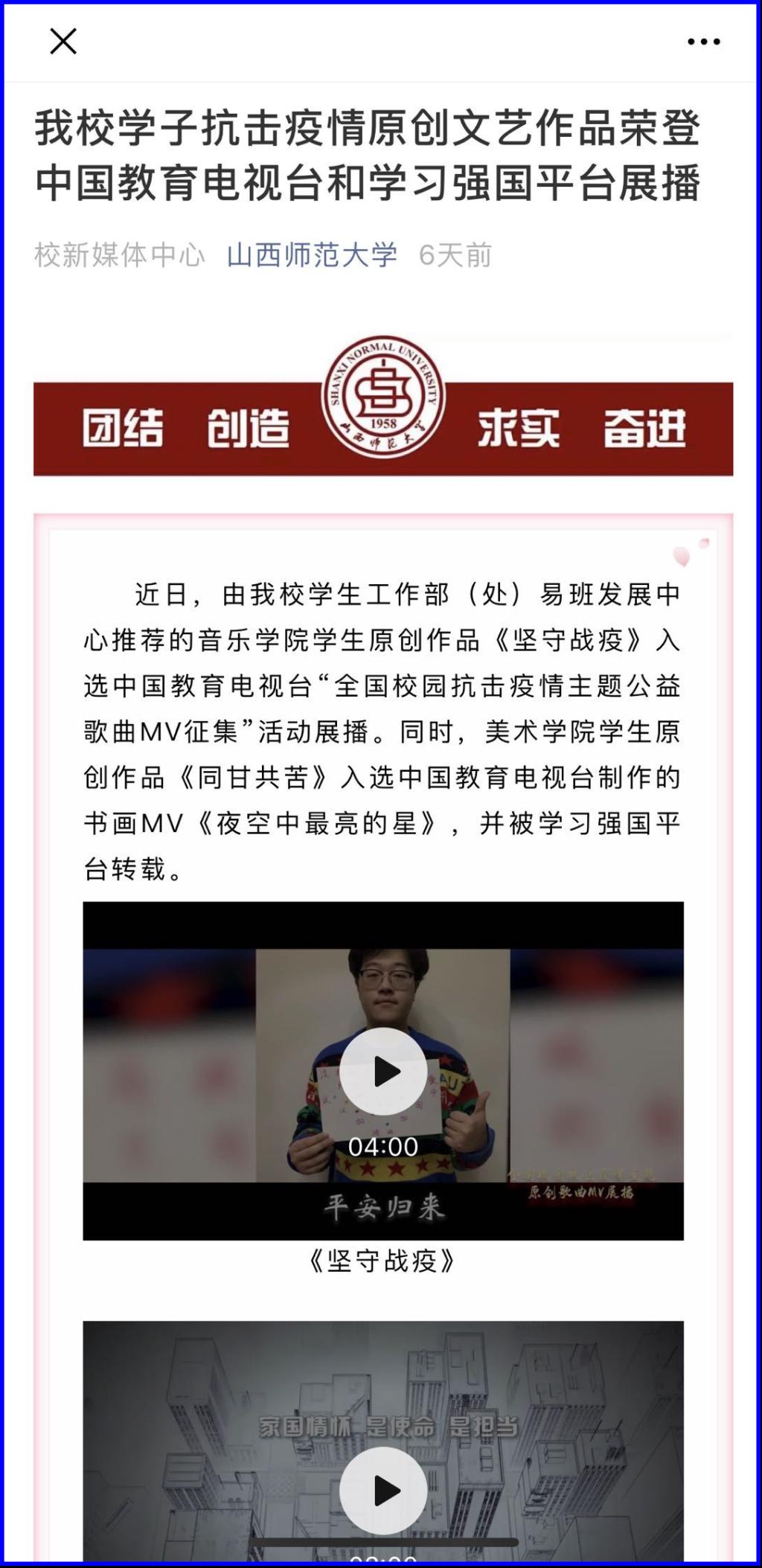Image resolution: width=762 pixels, height=1568 pixels.
Task: Close the article page
Action: tap(63, 42)
